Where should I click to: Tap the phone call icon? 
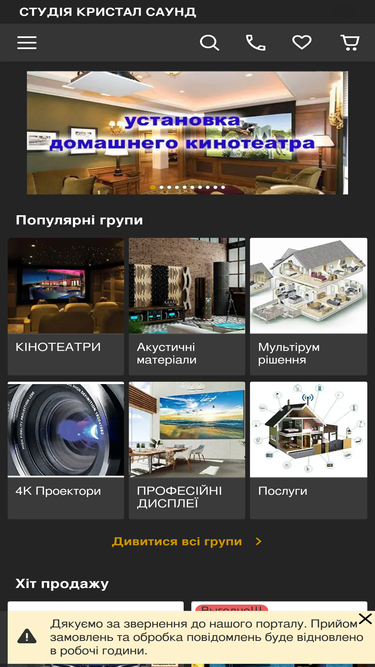point(256,43)
